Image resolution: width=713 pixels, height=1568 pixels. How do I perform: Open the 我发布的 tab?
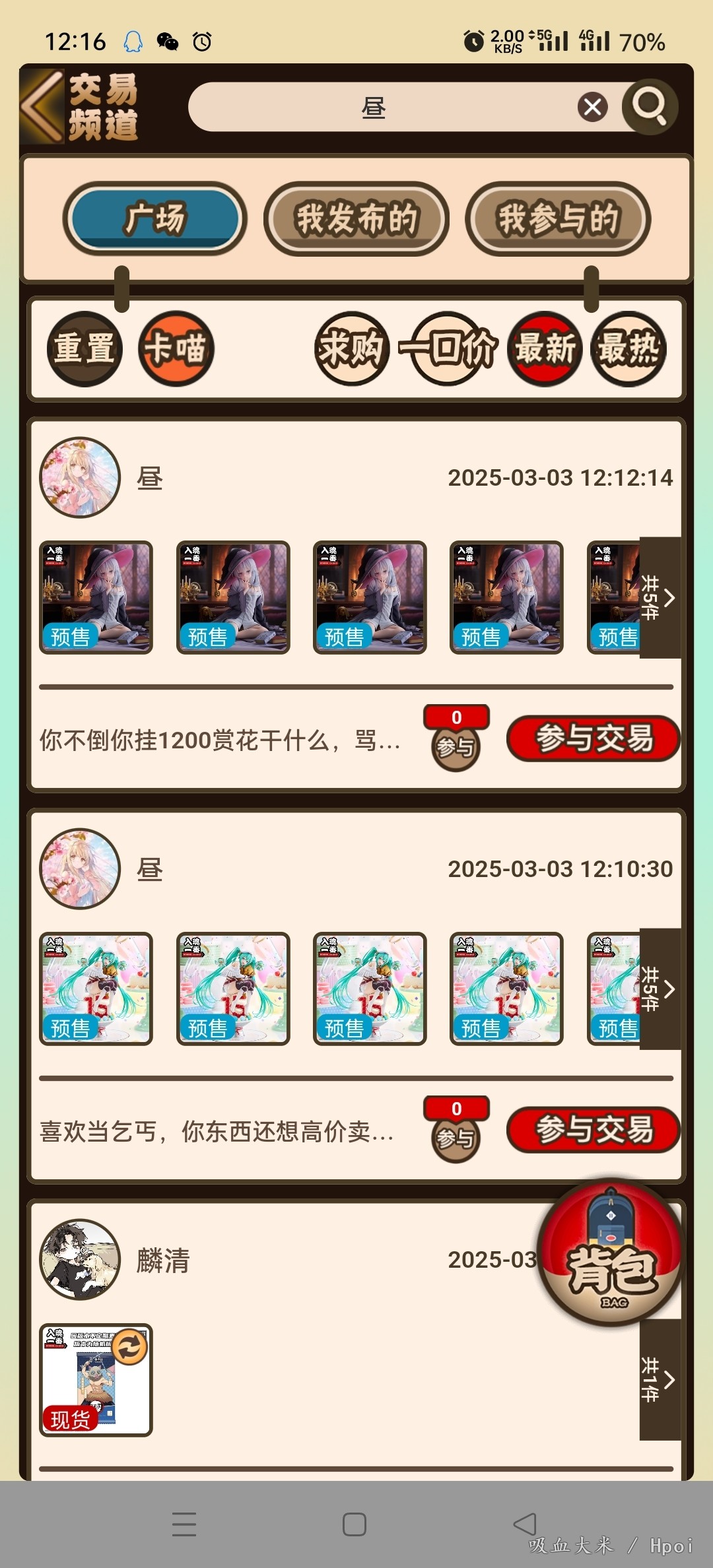[x=356, y=218]
